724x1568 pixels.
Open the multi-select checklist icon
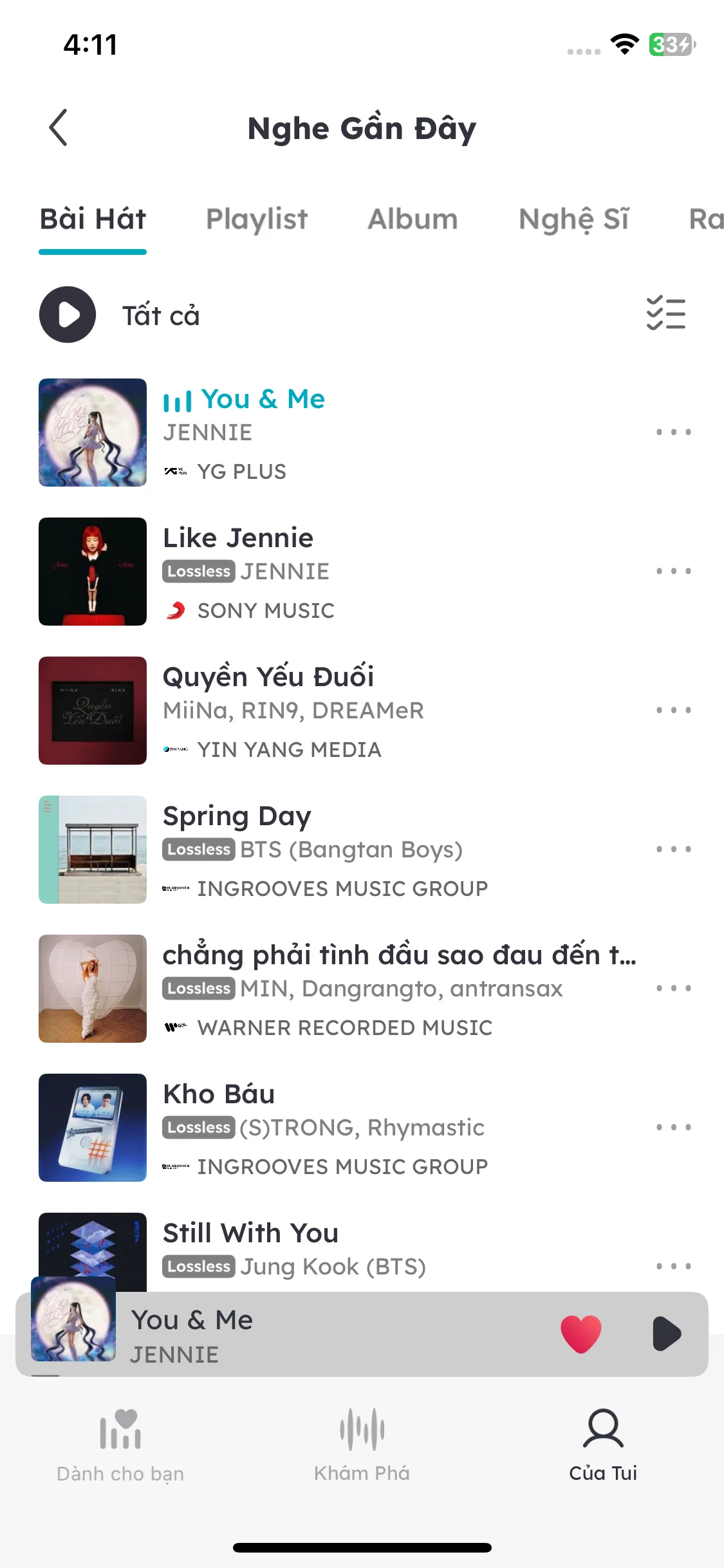(x=665, y=314)
